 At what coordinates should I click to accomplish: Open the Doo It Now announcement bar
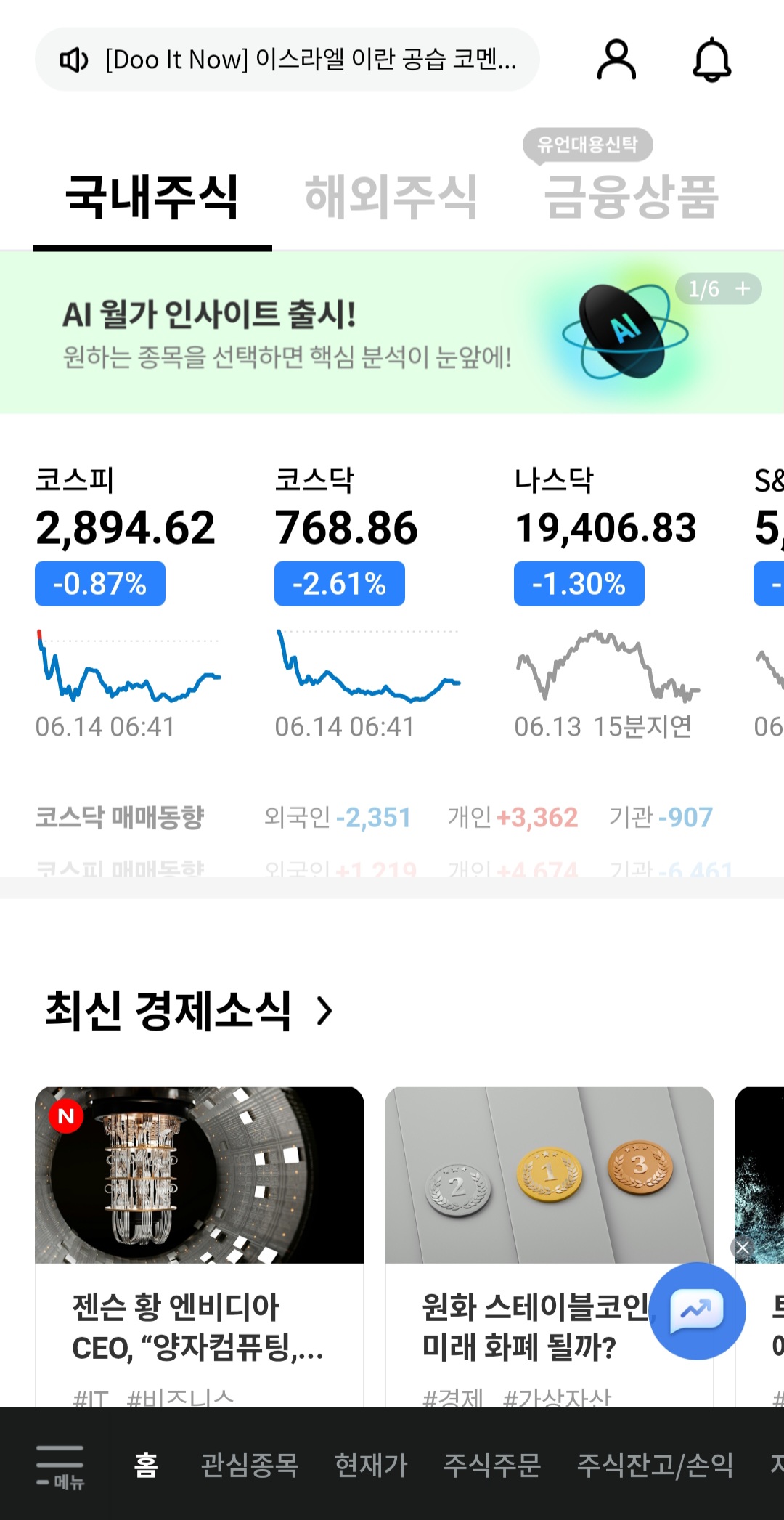tap(287, 60)
